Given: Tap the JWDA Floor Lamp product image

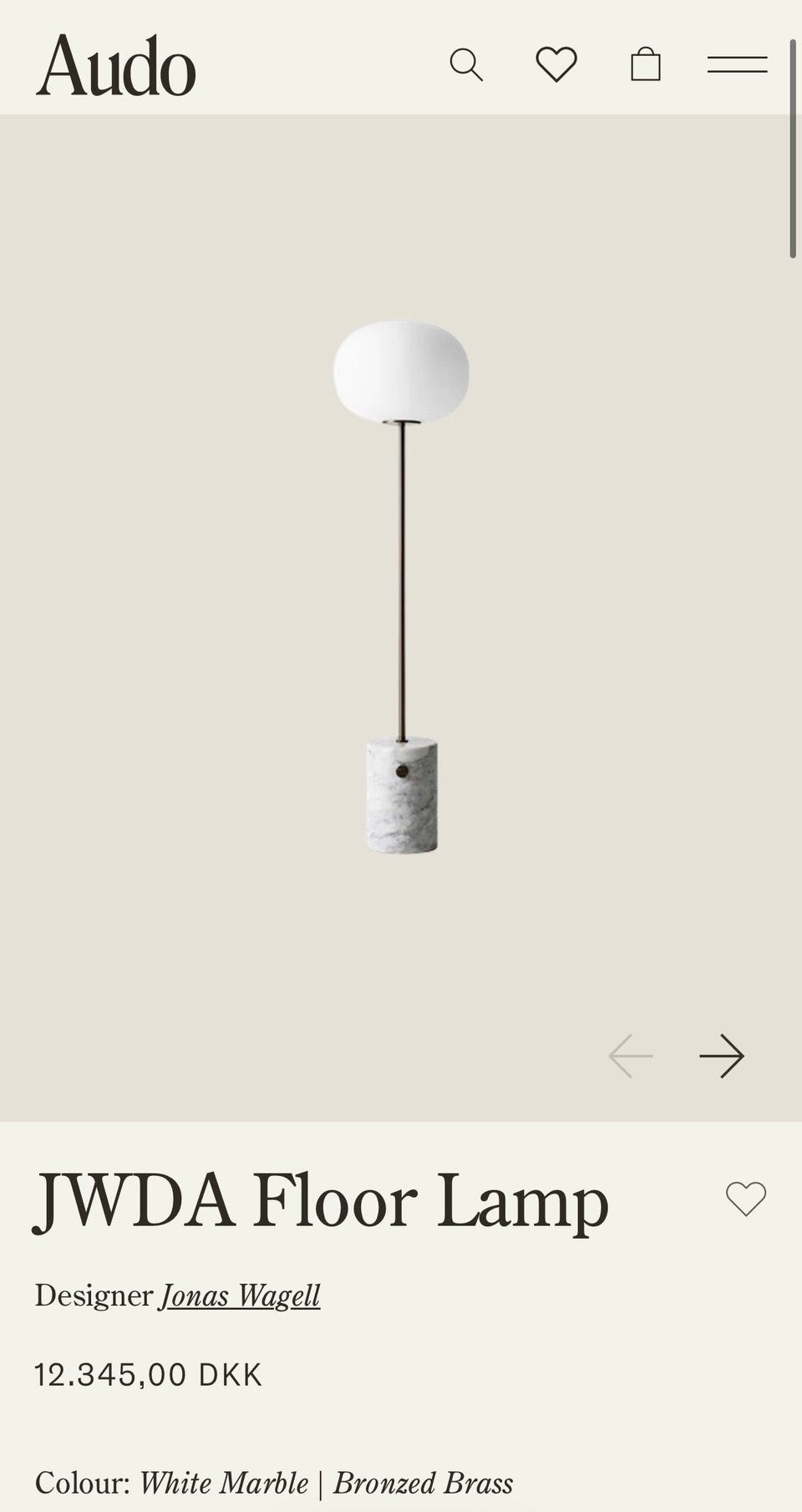Looking at the screenshot, I should [401, 587].
